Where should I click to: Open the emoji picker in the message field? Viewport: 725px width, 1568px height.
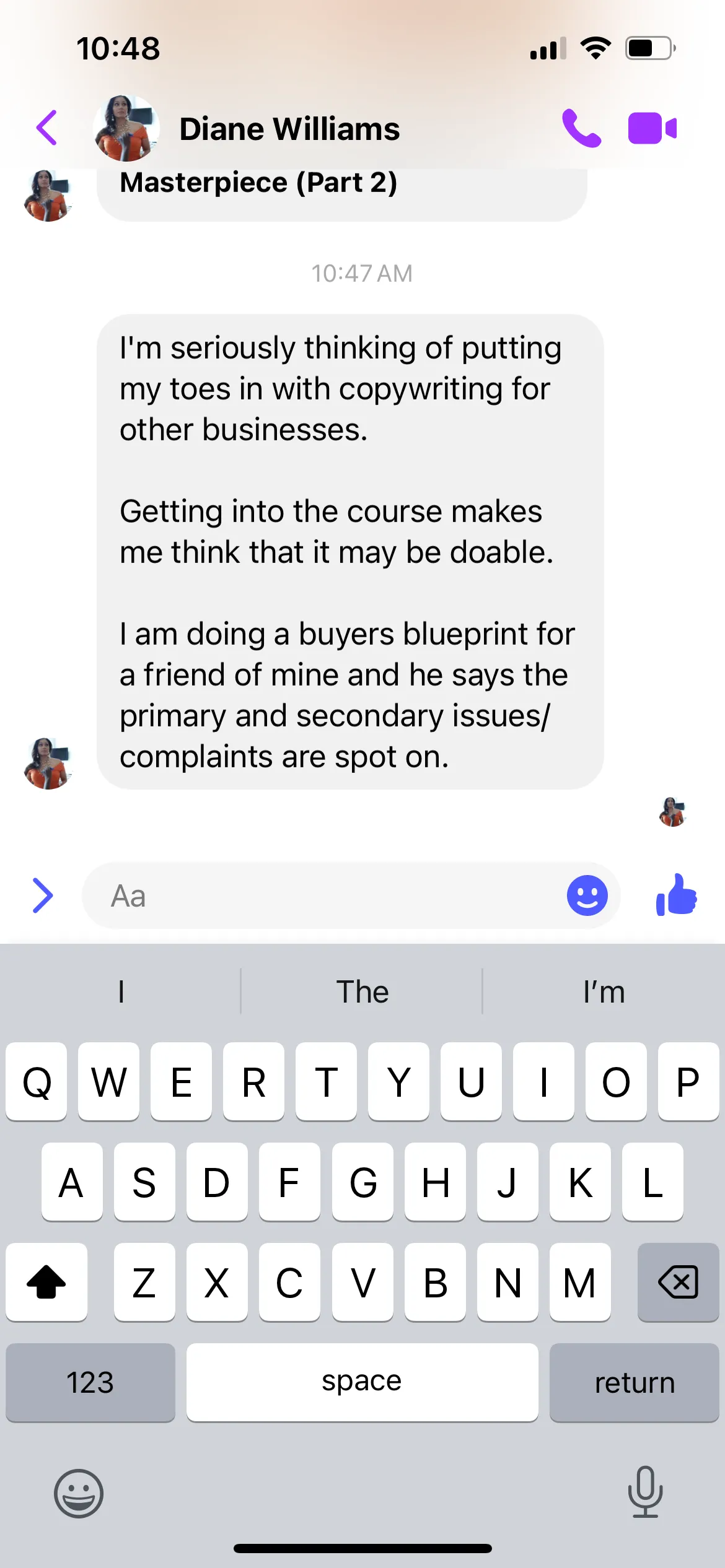(587, 895)
